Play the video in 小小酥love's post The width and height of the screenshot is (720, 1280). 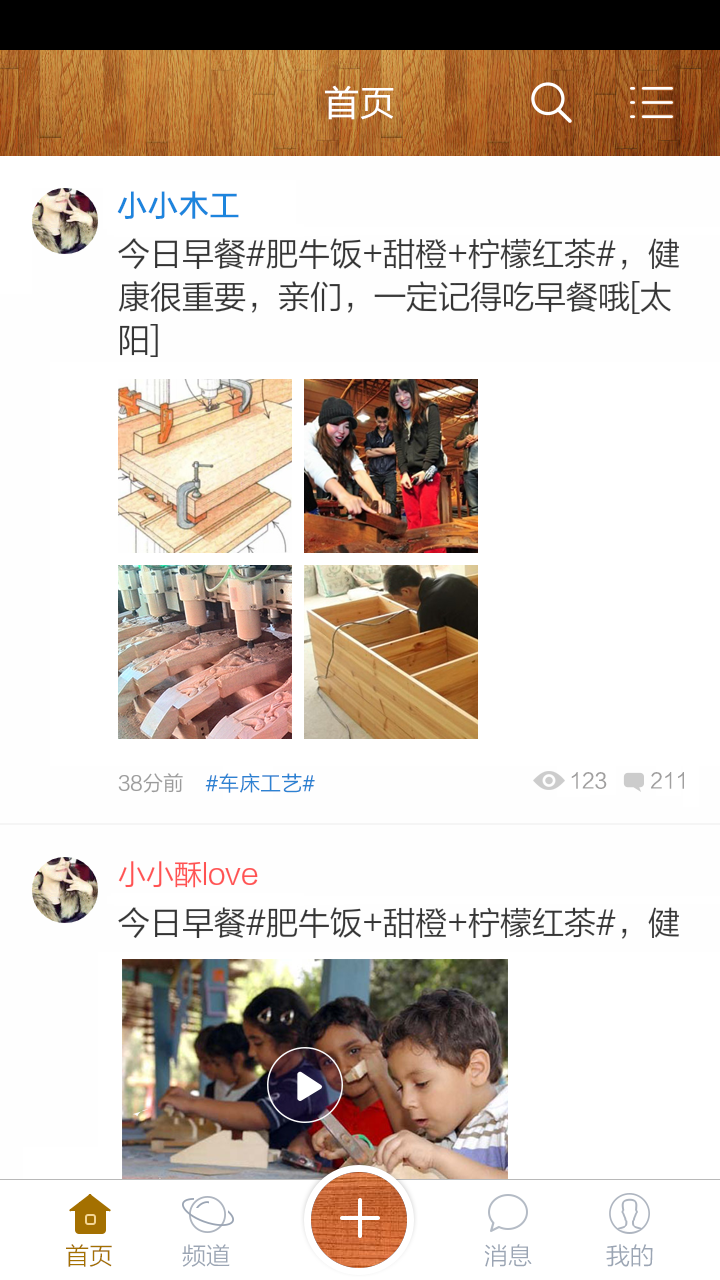[305, 1085]
